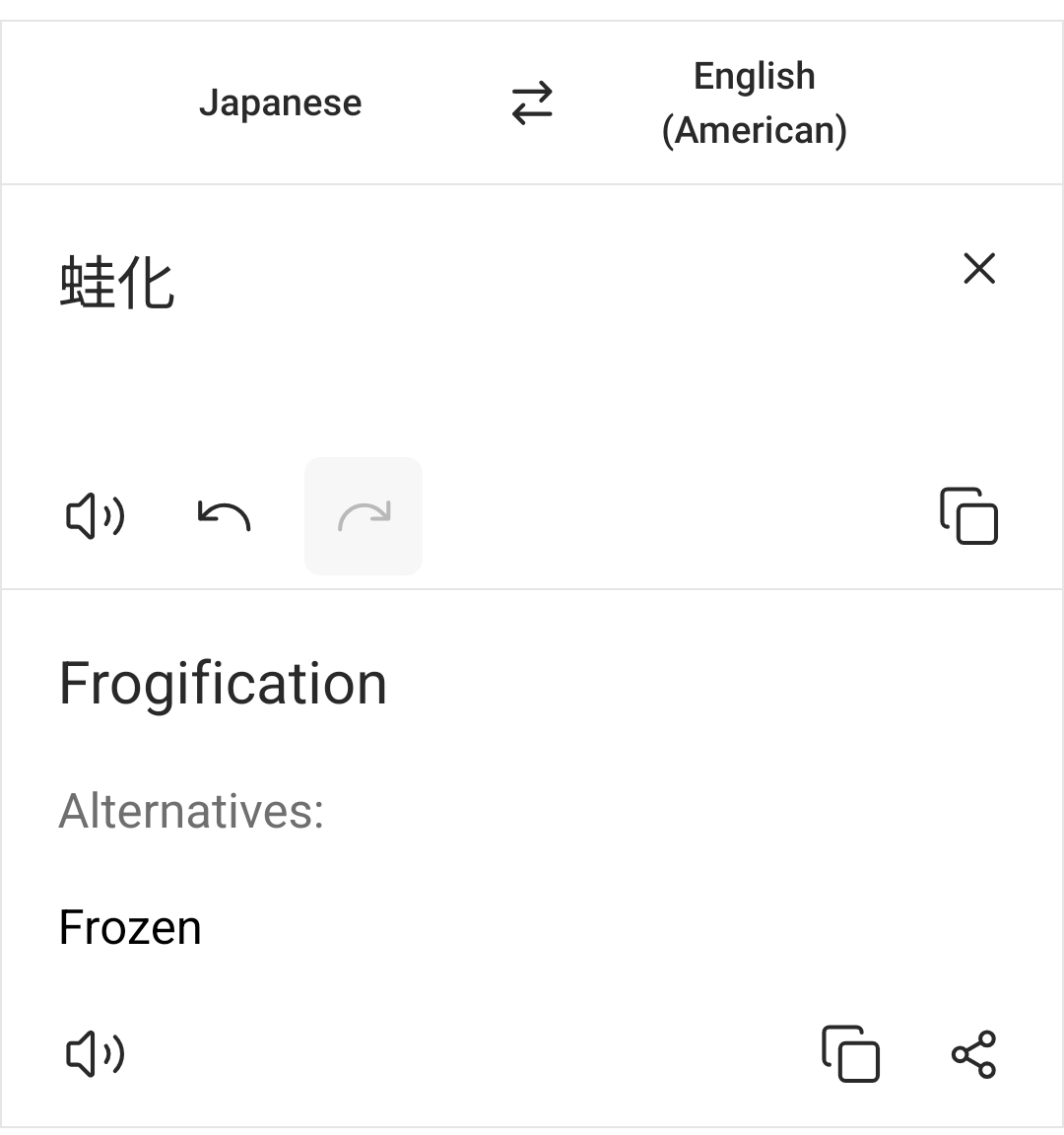
Task: Undo the last edit
Action: pos(224,516)
